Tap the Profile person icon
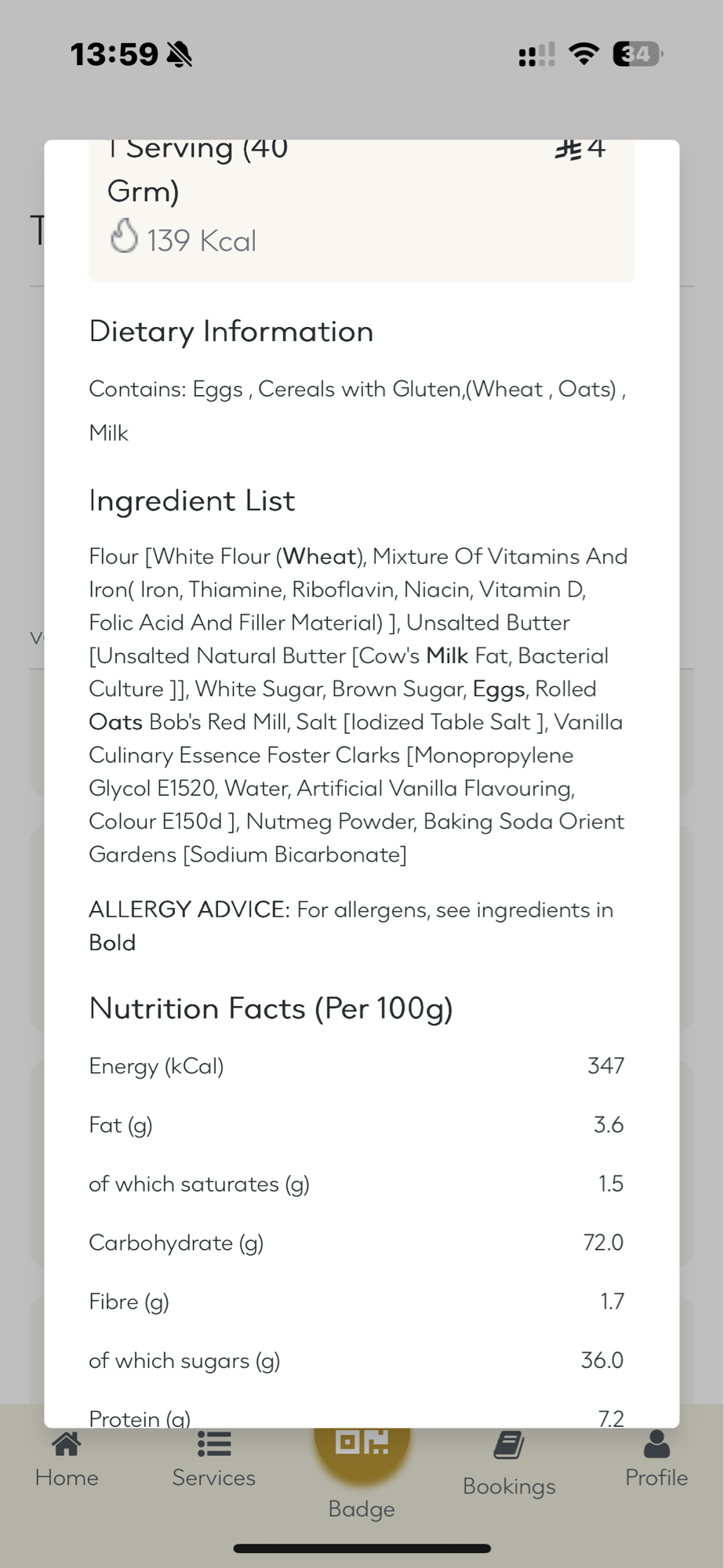Viewport: 724px width, 1568px height. point(656,1445)
